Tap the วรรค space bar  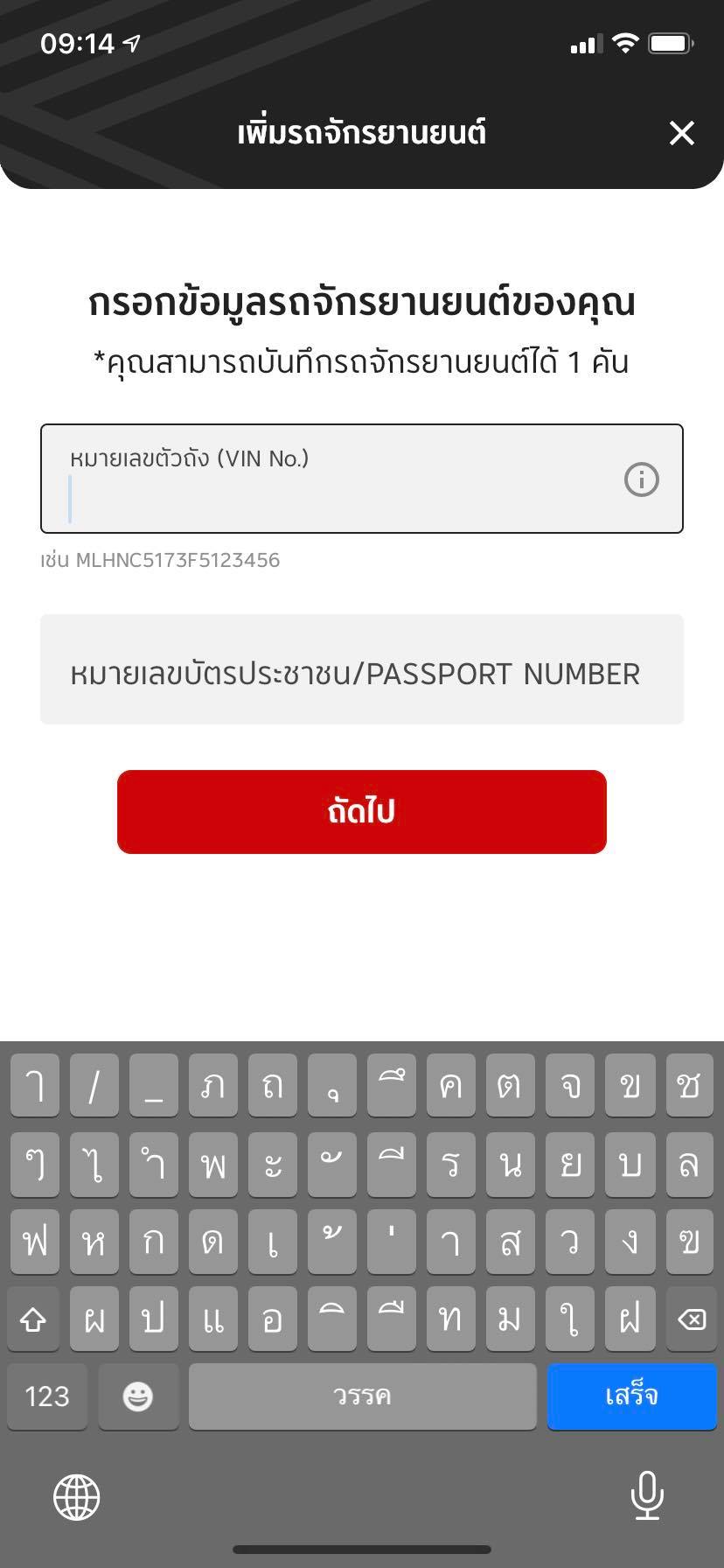361,1396
